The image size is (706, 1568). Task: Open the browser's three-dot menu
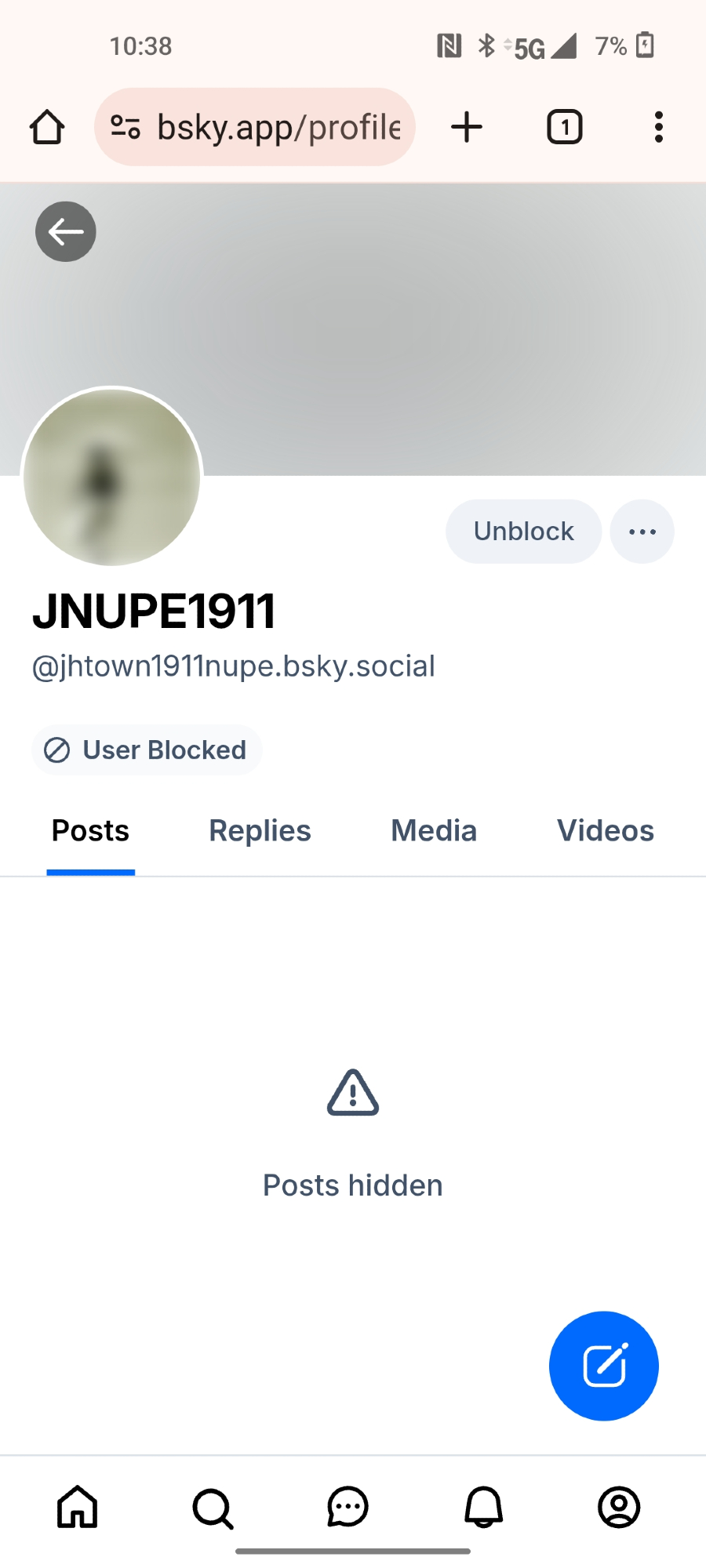[658, 127]
